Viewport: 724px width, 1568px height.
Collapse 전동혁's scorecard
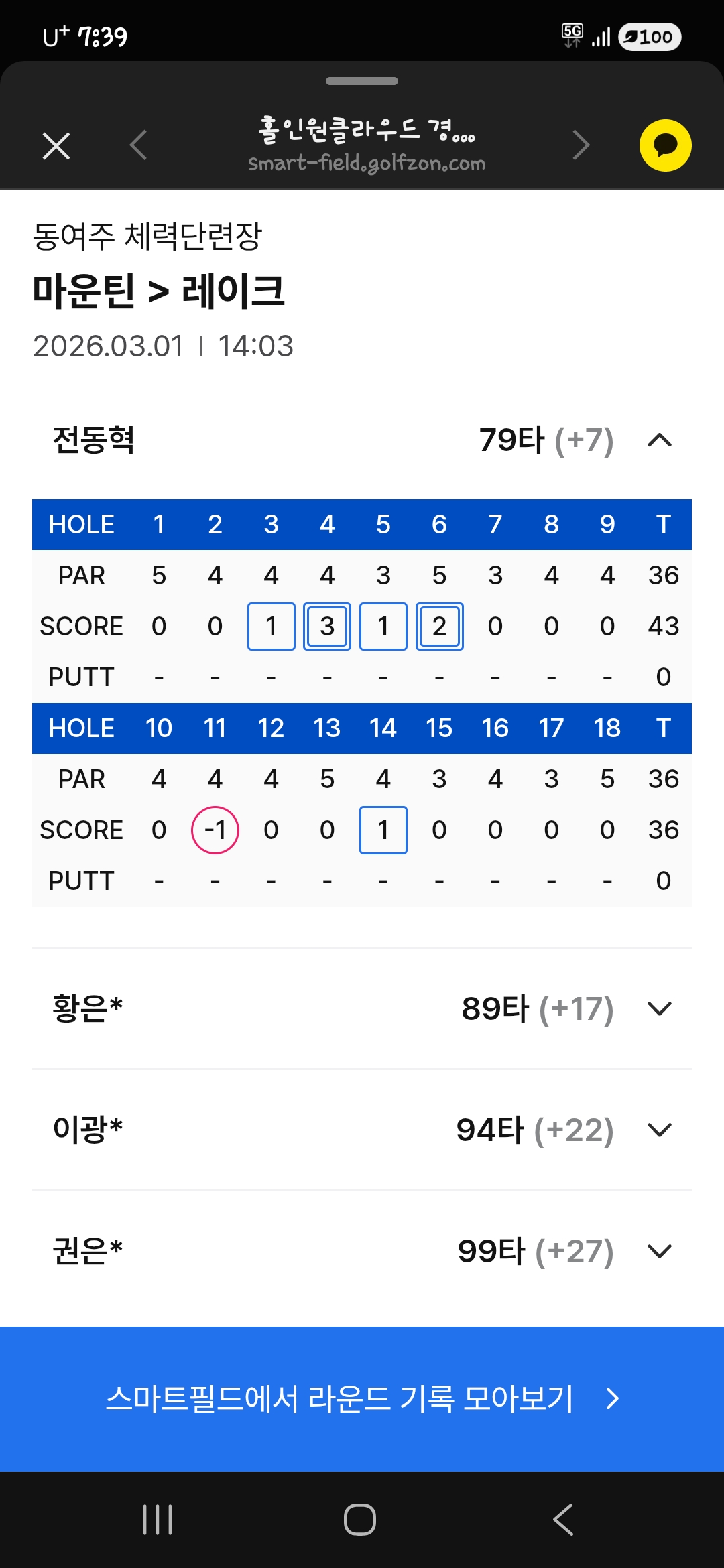(660, 440)
